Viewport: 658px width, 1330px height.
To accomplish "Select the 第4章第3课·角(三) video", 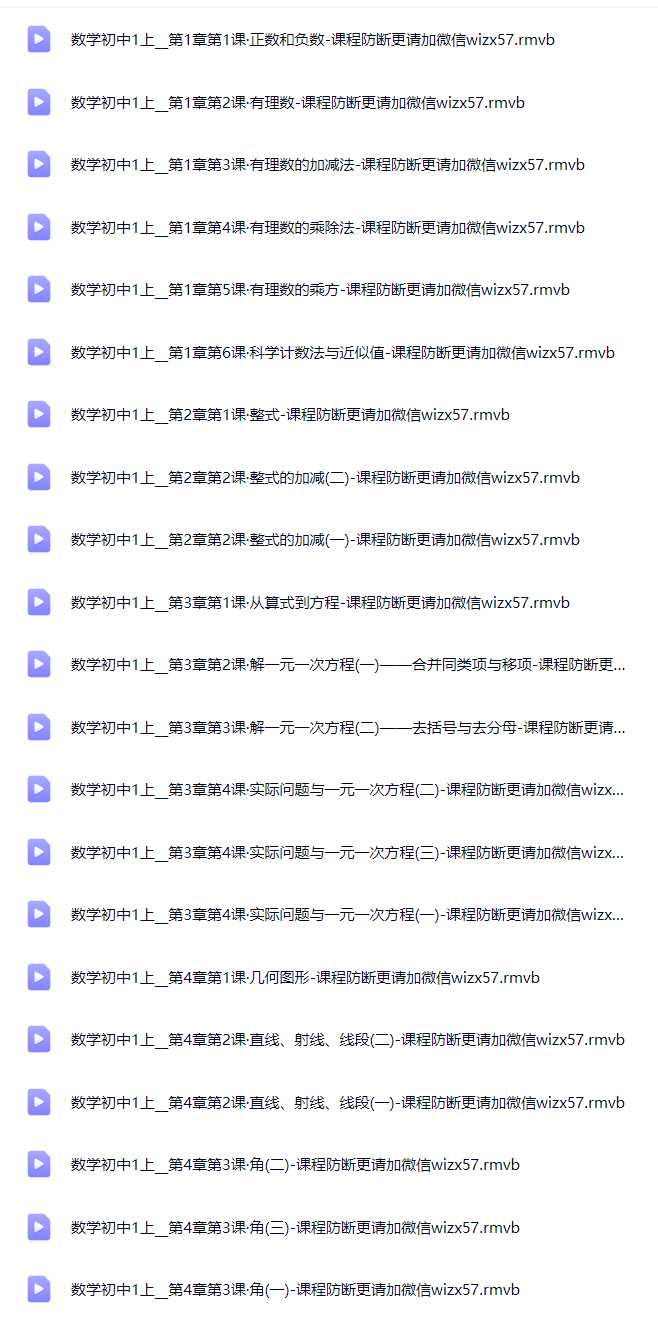I will click(x=295, y=1228).
